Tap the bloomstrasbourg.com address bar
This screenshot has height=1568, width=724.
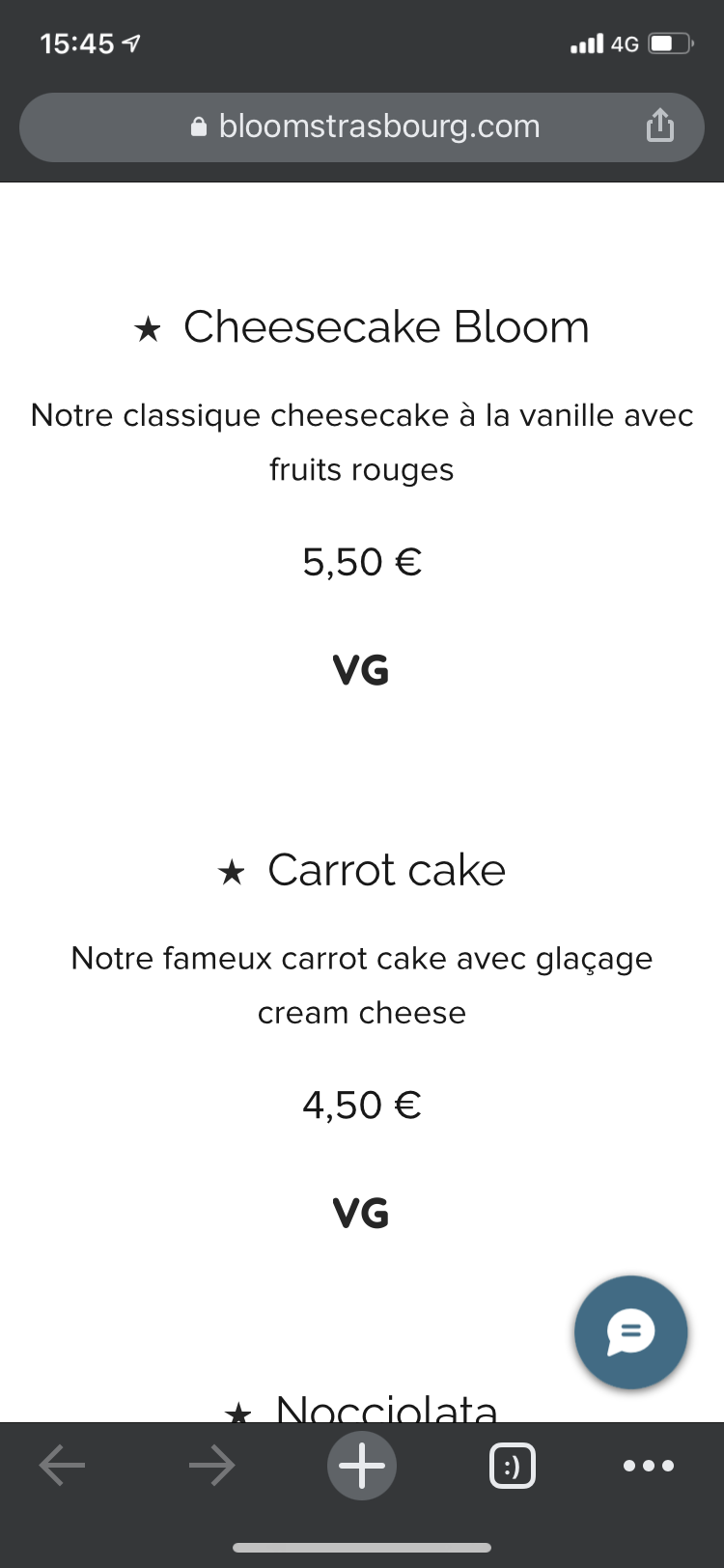pos(367,126)
